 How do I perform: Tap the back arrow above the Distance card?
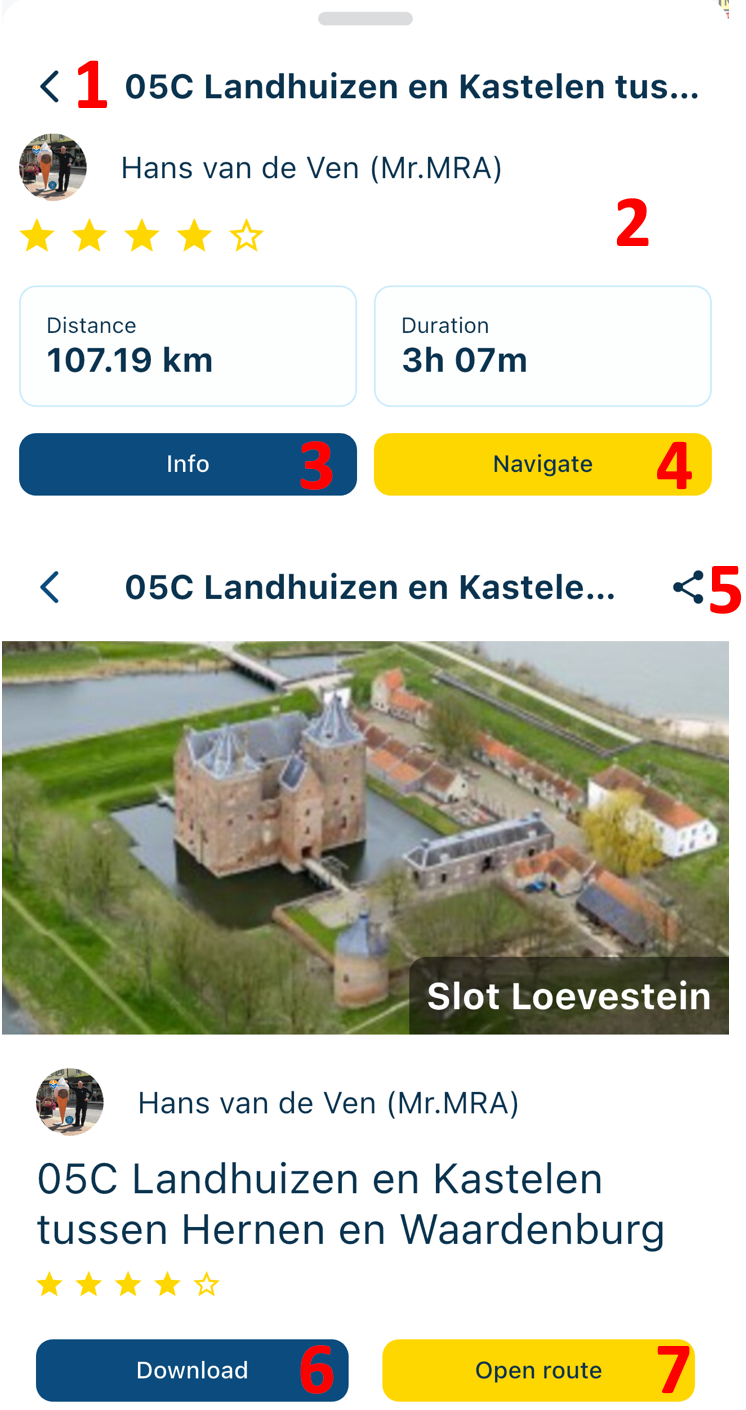coord(50,87)
